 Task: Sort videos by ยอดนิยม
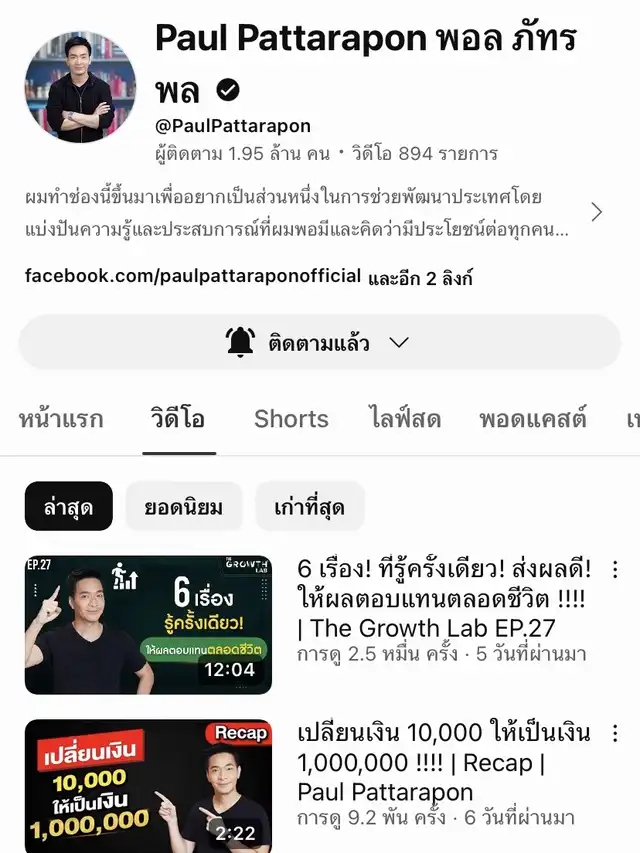[x=184, y=507]
